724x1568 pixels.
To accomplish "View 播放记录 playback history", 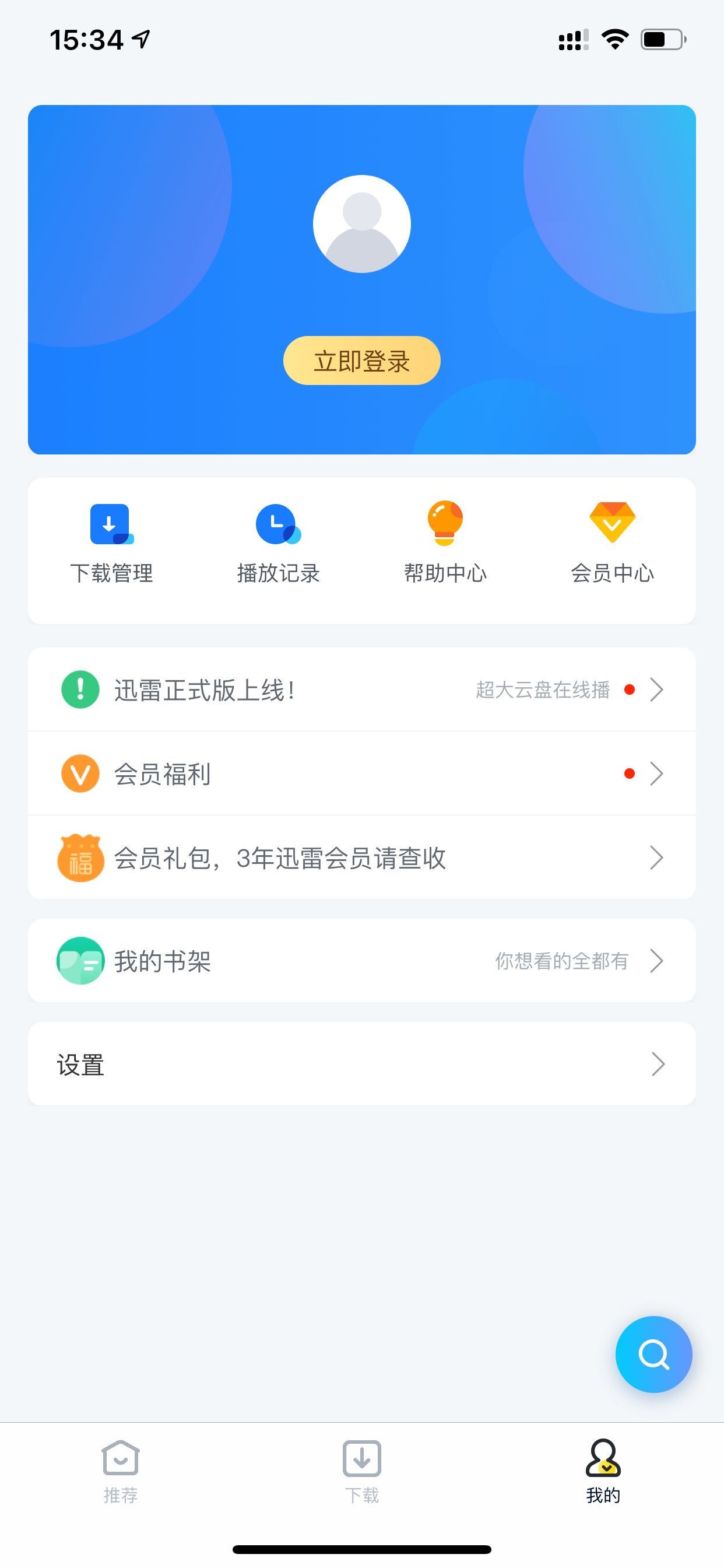I will pos(278,543).
